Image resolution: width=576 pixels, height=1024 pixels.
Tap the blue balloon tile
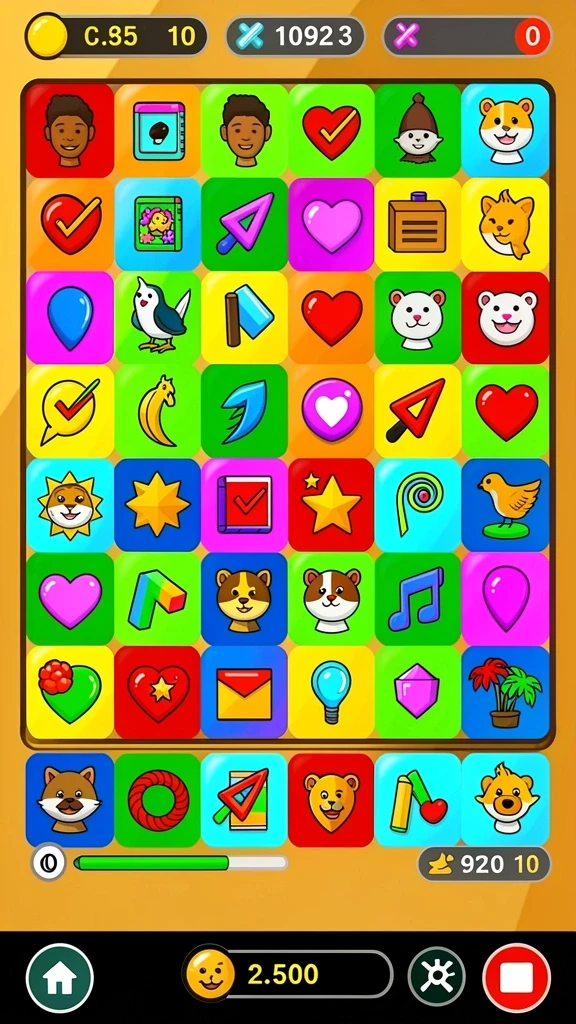tap(70, 318)
